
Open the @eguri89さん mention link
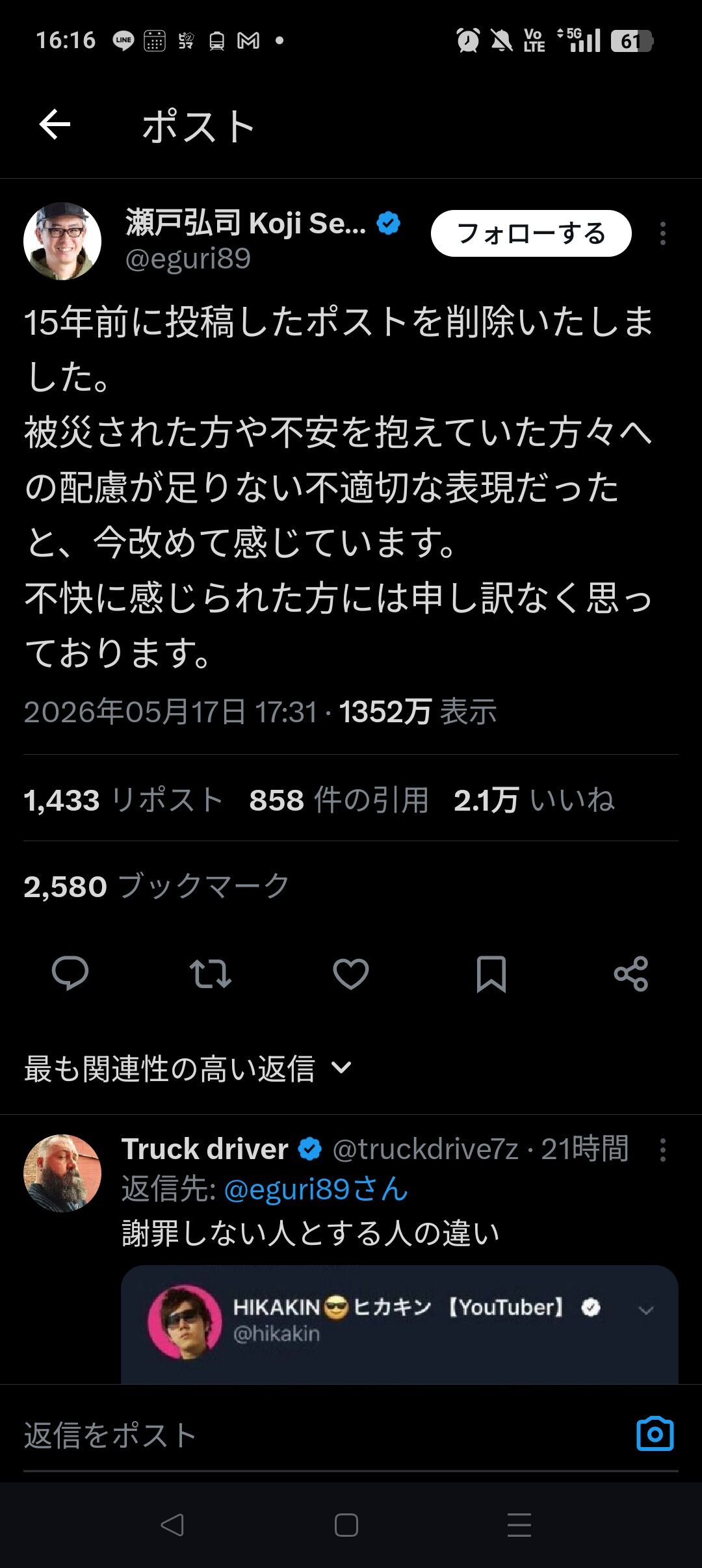316,1189
